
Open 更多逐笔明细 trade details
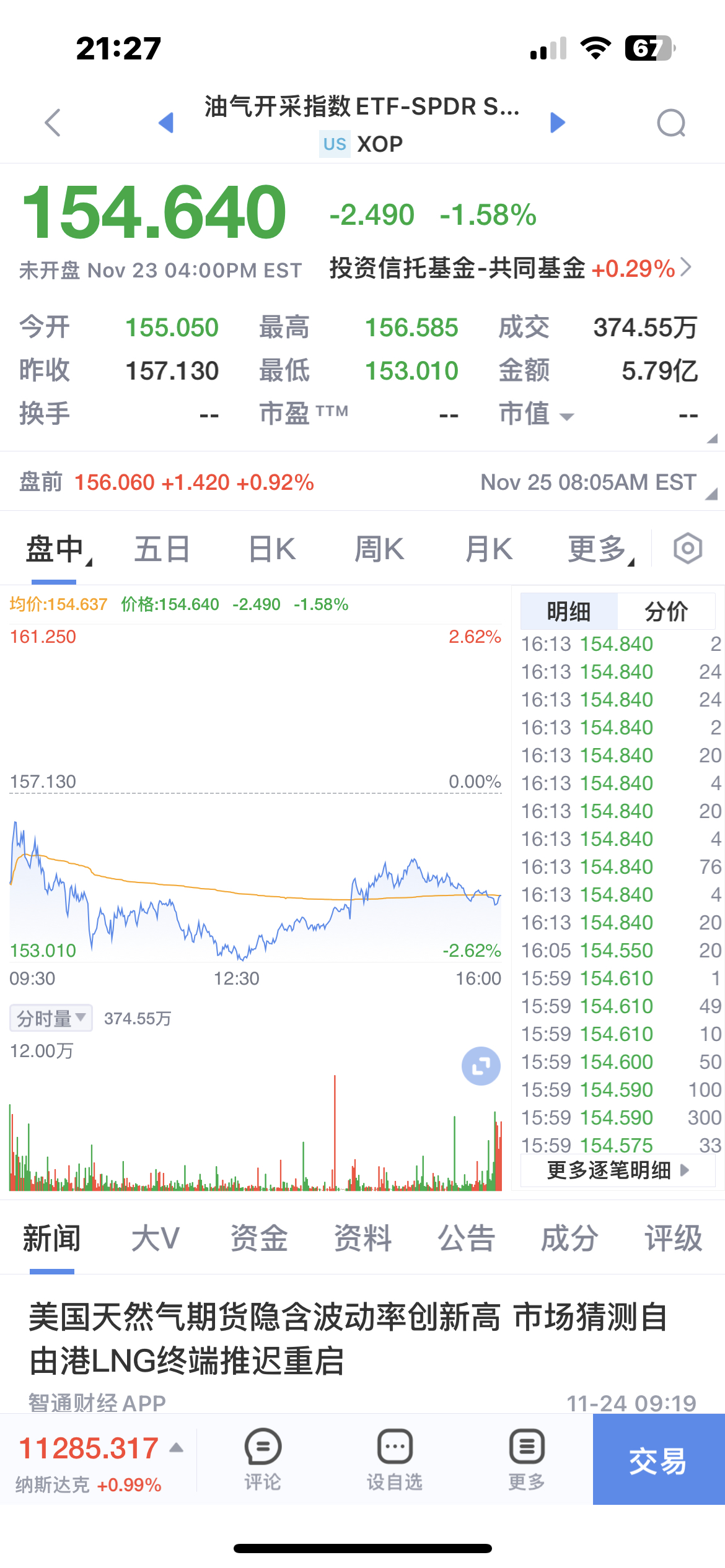tap(617, 1170)
